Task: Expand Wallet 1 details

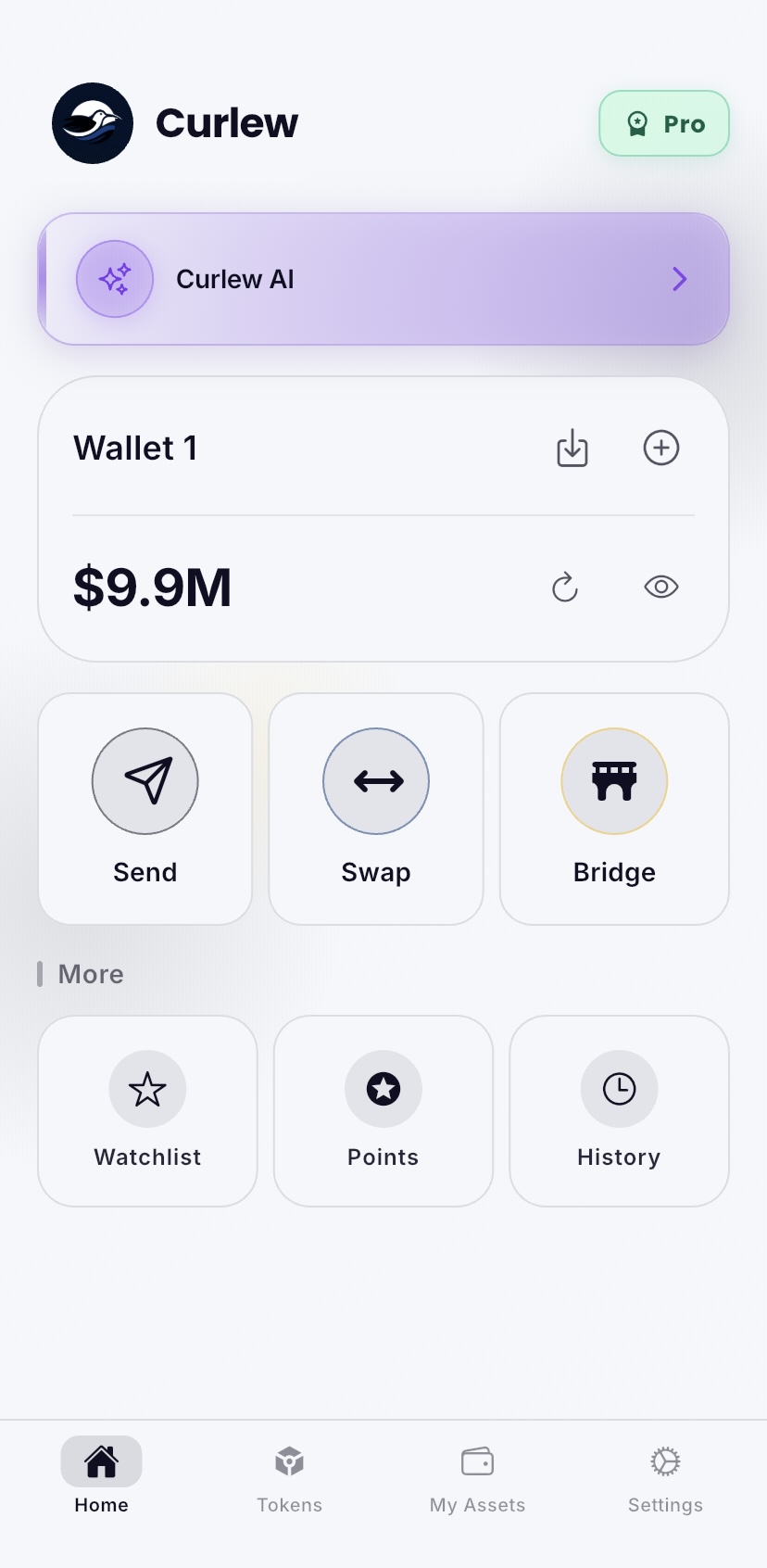Action: [134, 448]
